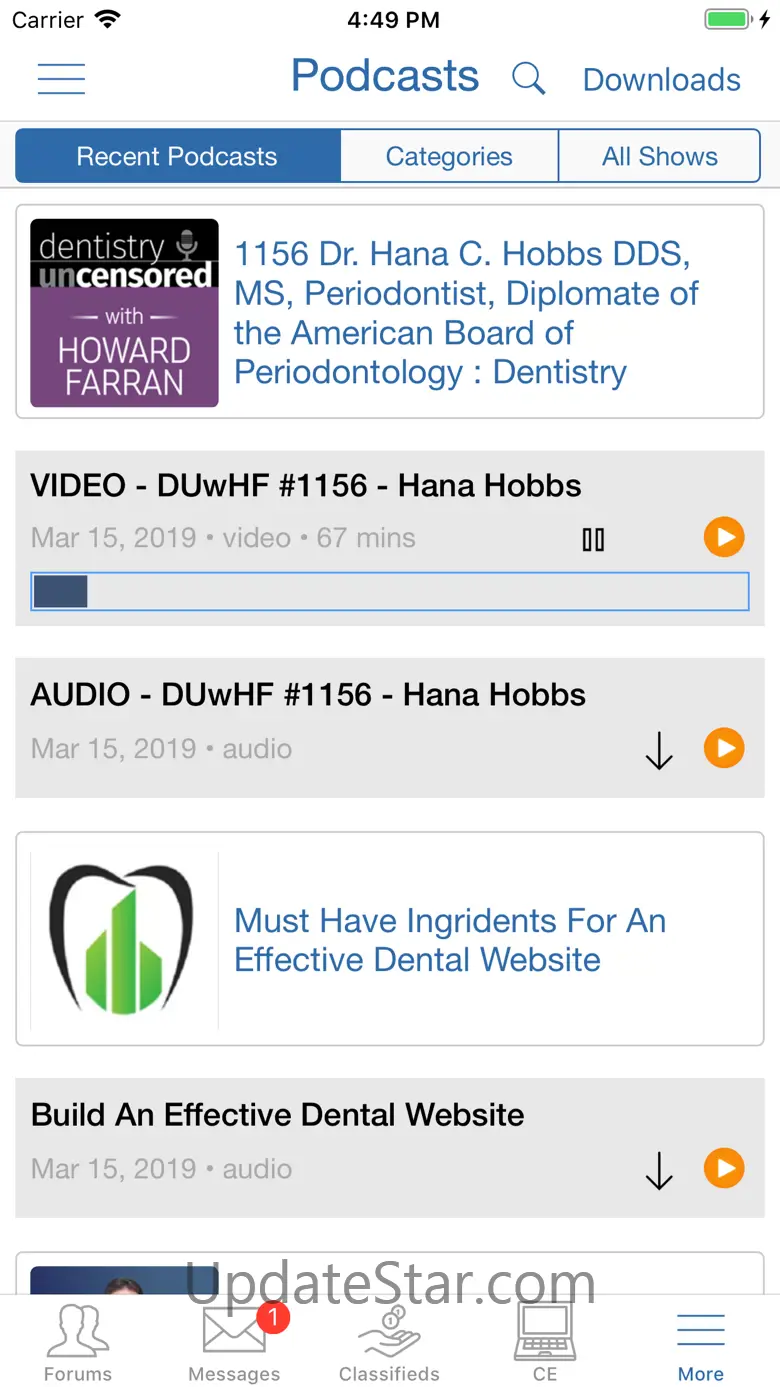The height and width of the screenshot is (1387, 780).
Task: Open the More tab
Action: tap(700, 1343)
